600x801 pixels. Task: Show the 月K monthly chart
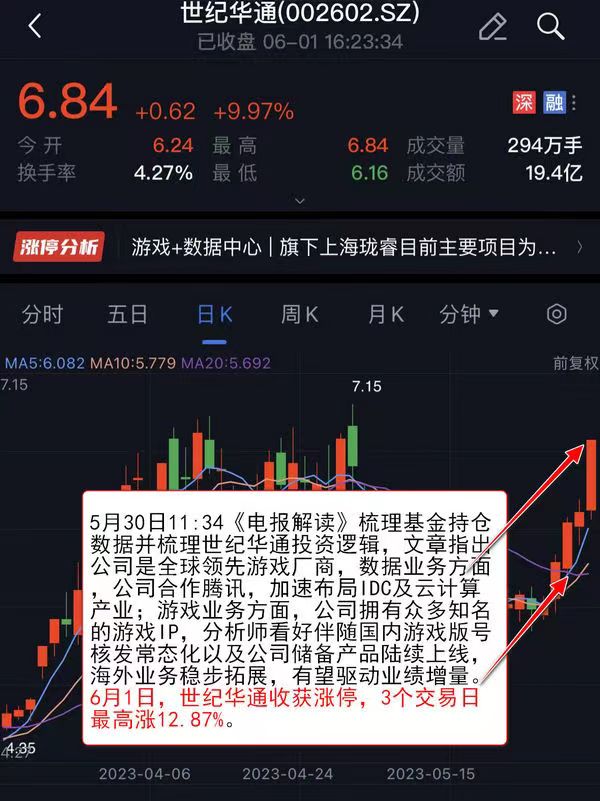(x=386, y=315)
